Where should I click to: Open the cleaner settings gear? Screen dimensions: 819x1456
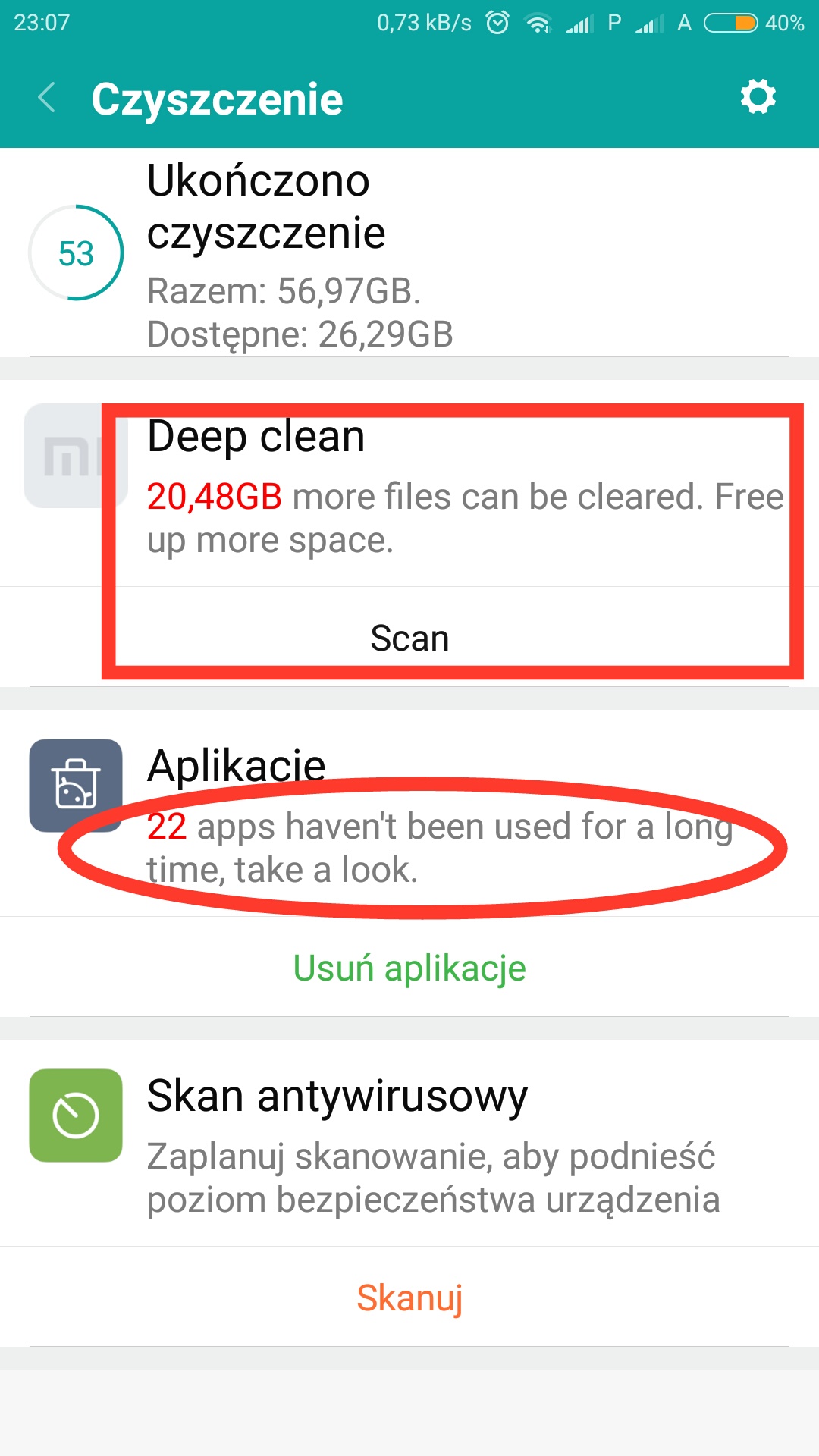758,97
